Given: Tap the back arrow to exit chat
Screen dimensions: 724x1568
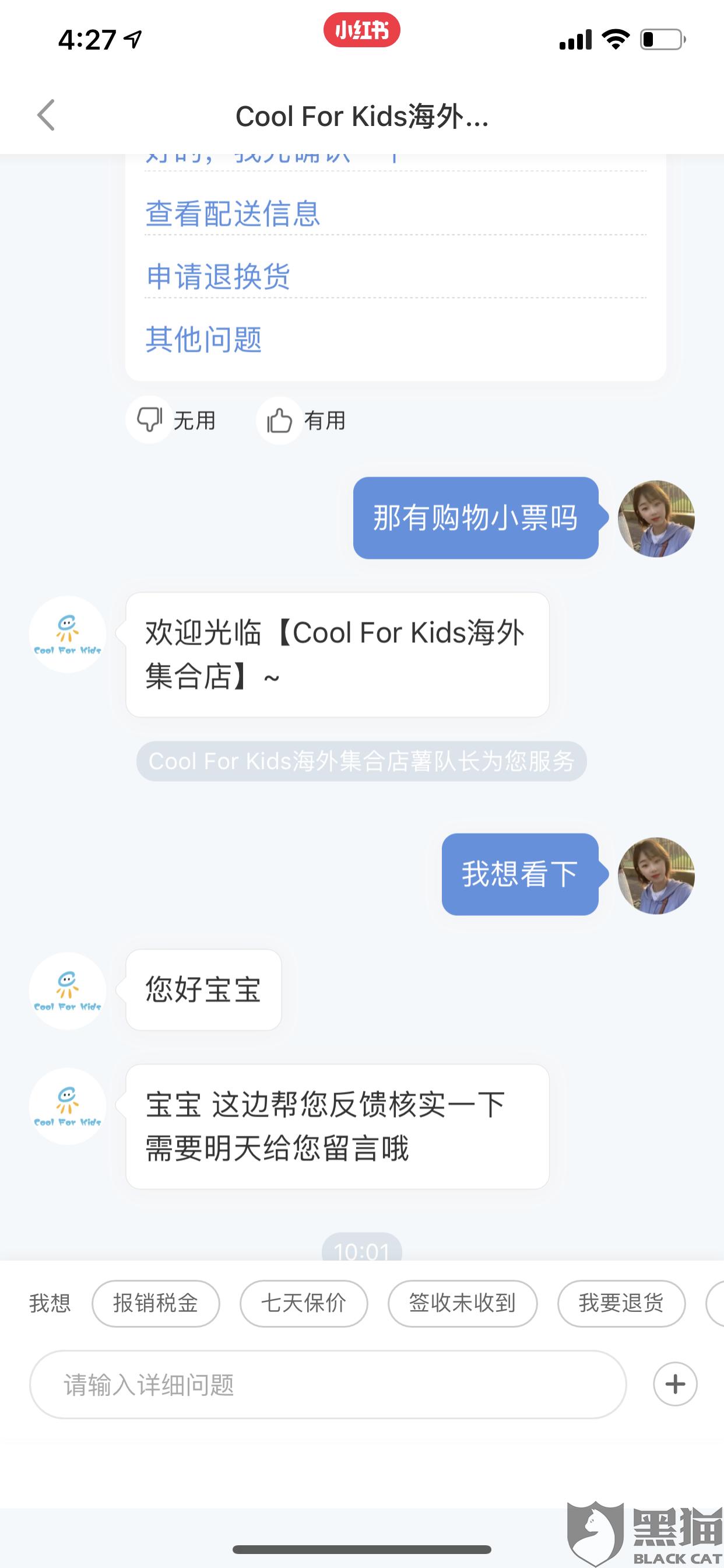Looking at the screenshot, I should (x=45, y=115).
